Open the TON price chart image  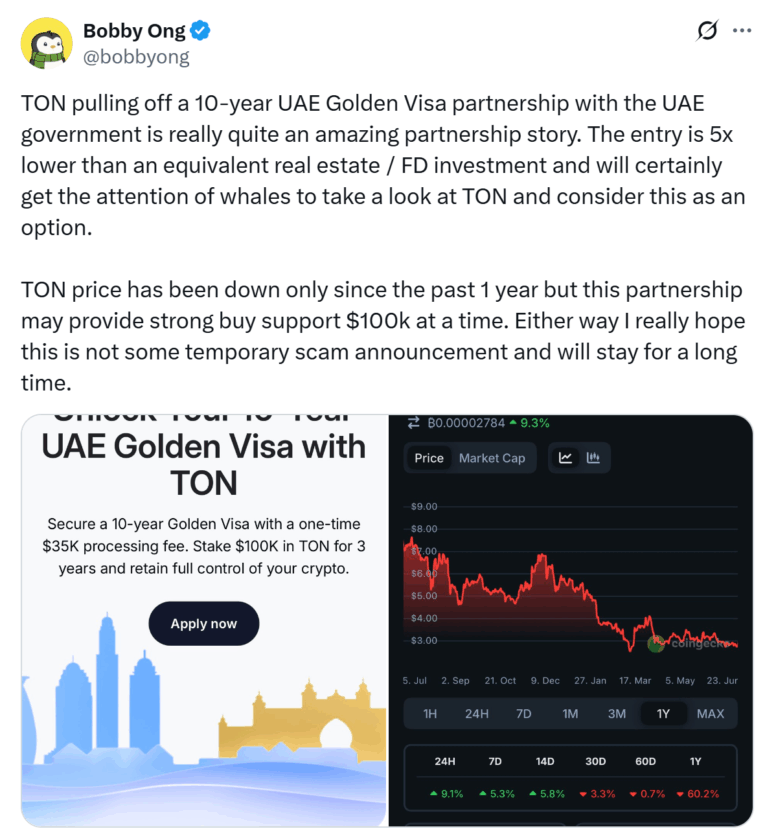pos(571,620)
